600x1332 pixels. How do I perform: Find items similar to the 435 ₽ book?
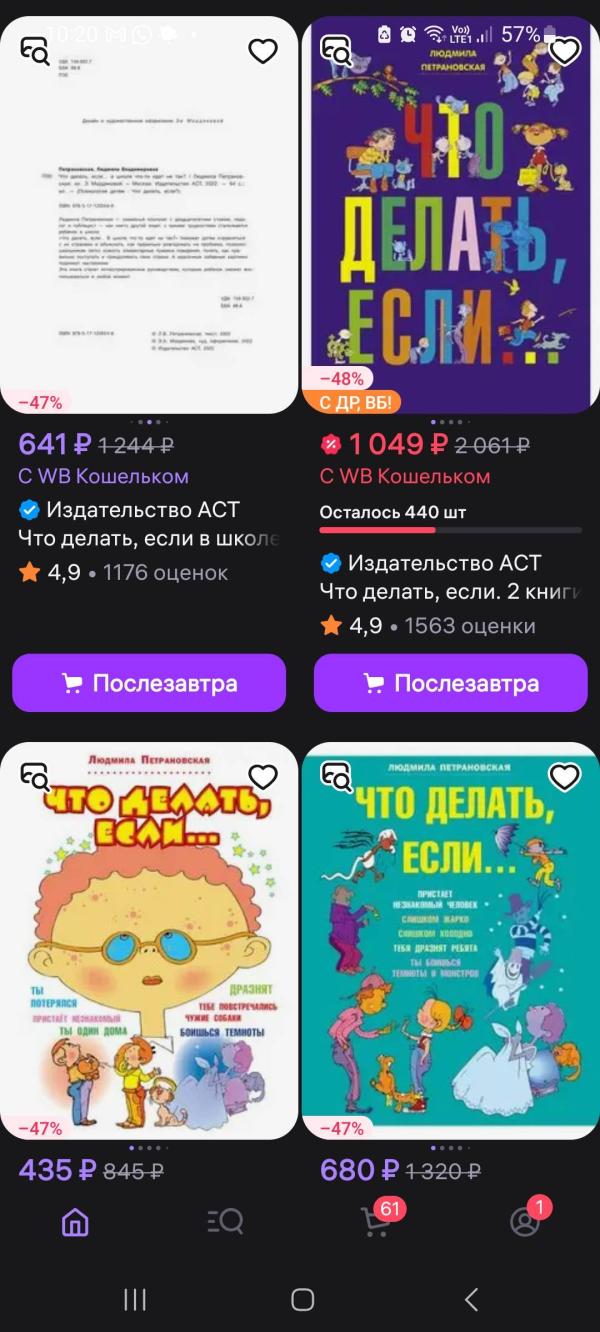click(35, 777)
